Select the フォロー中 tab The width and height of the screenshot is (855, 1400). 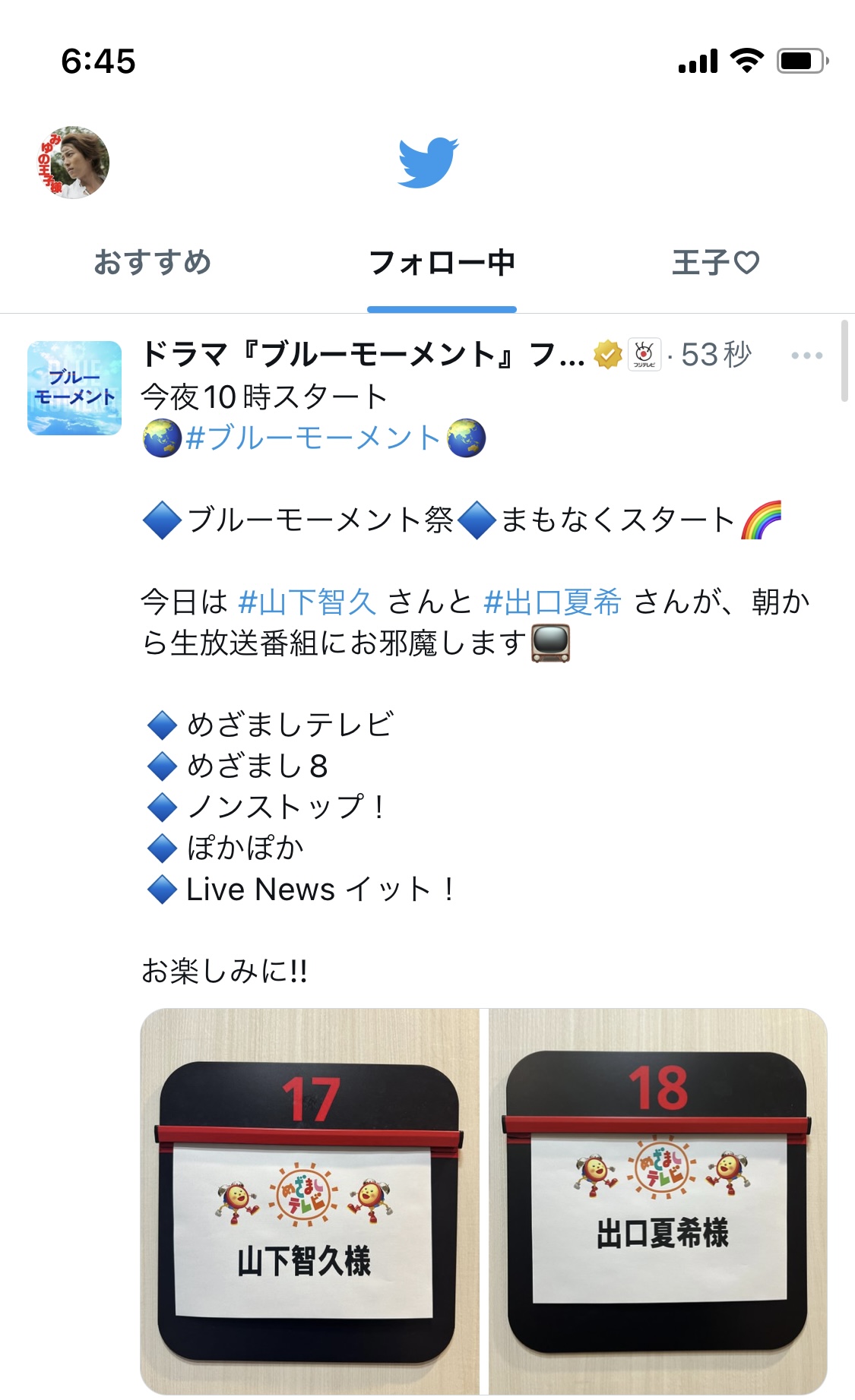[x=442, y=262]
